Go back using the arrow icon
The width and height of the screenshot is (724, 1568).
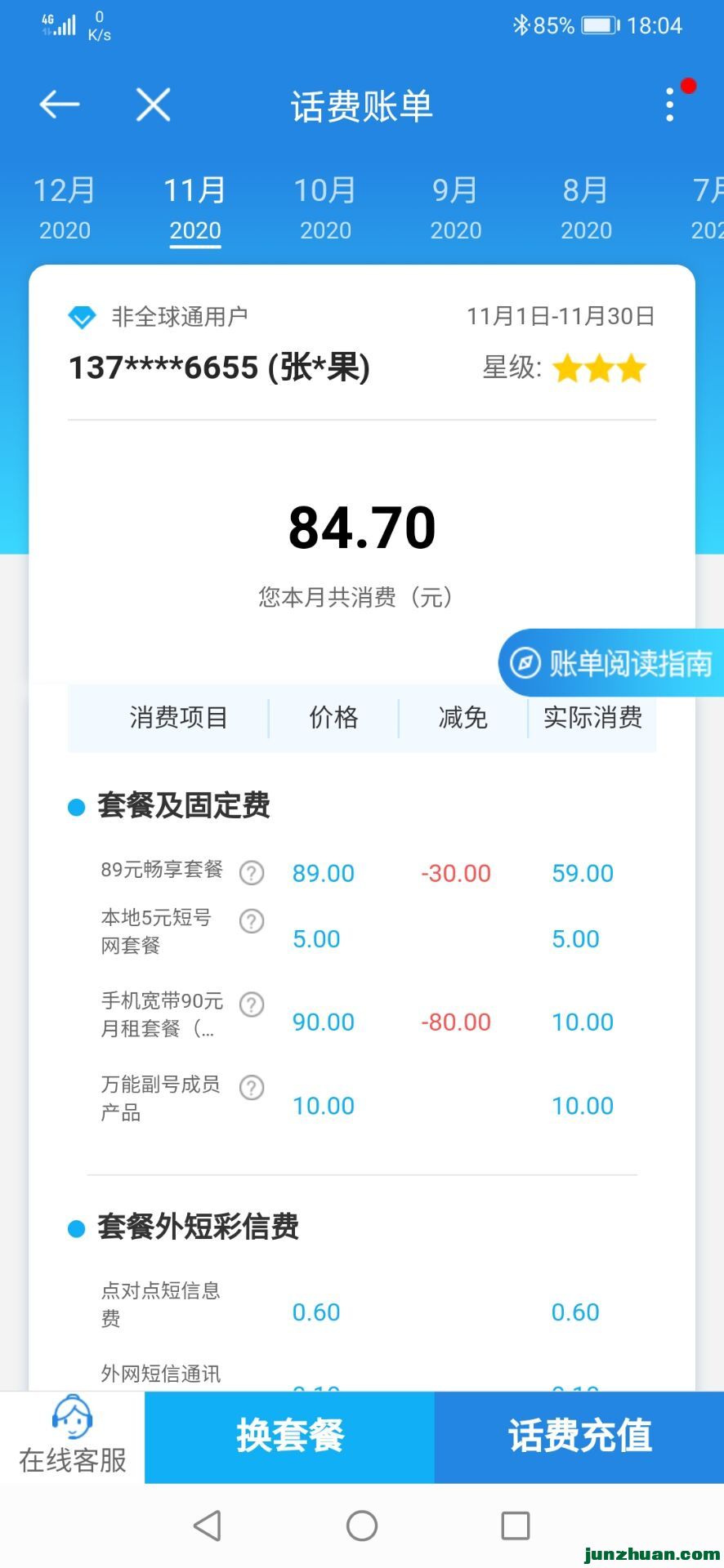click(x=60, y=105)
